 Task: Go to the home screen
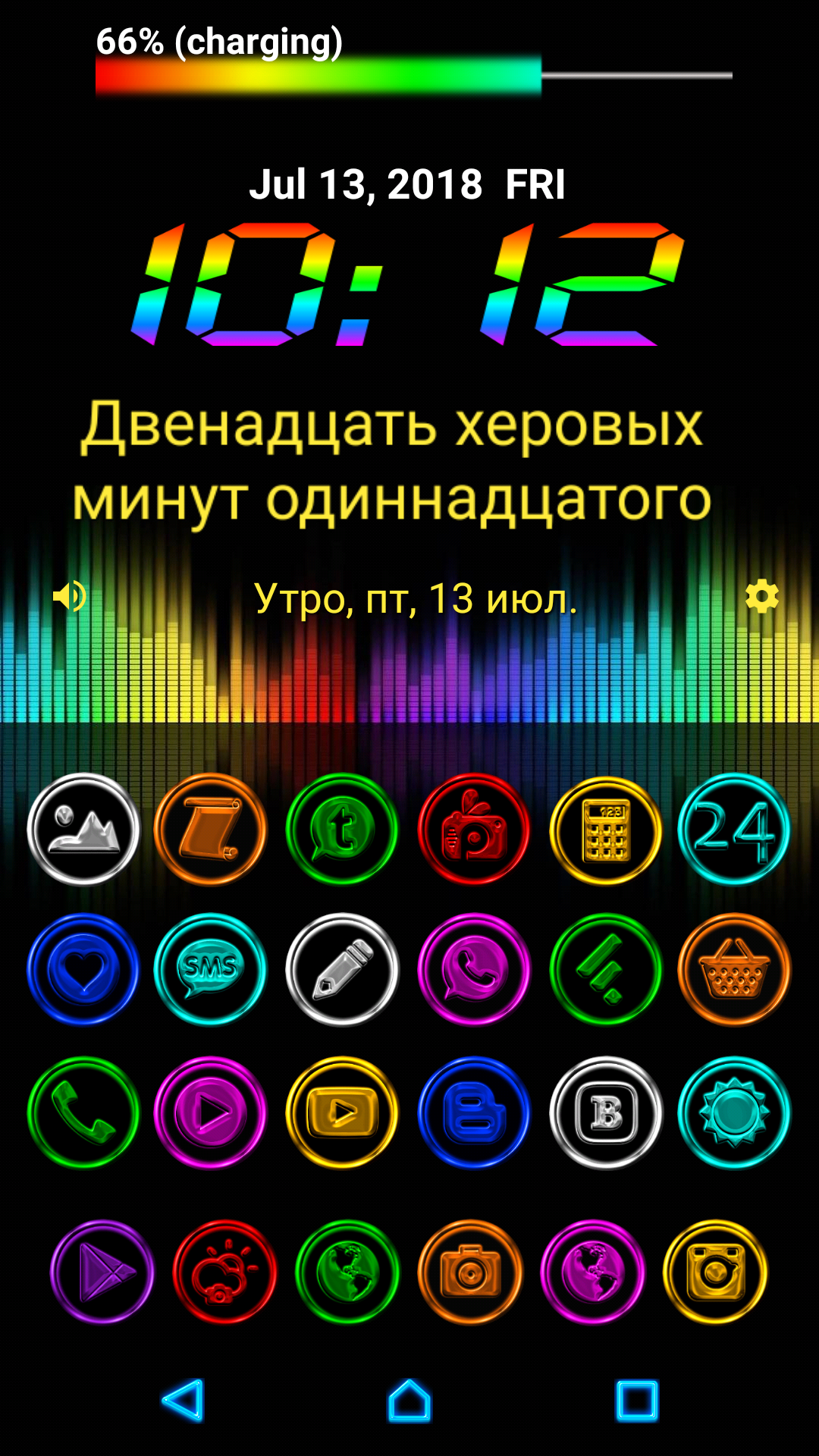[x=409, y=1400]
